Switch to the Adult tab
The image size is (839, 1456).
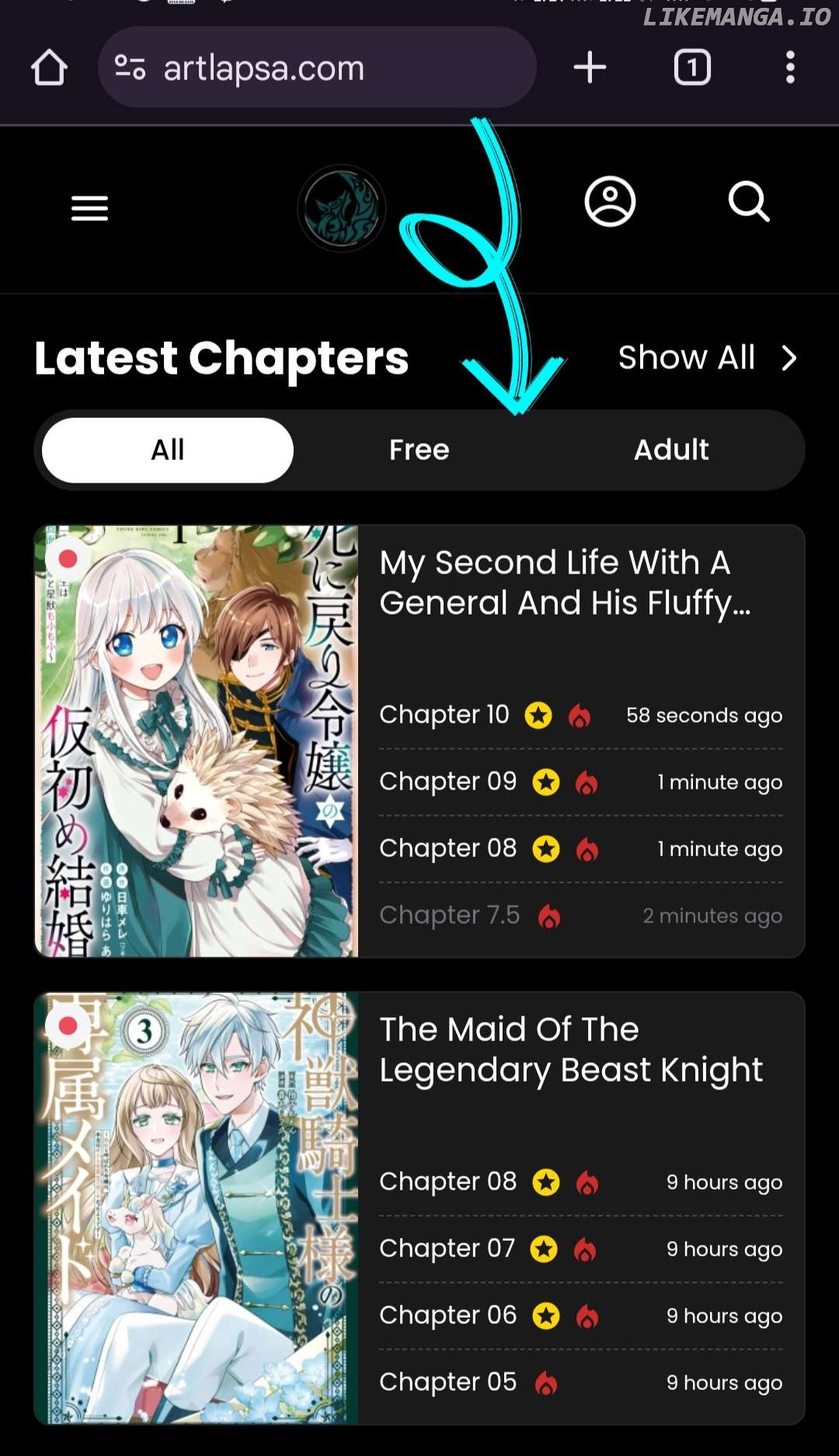coord(671,450)
